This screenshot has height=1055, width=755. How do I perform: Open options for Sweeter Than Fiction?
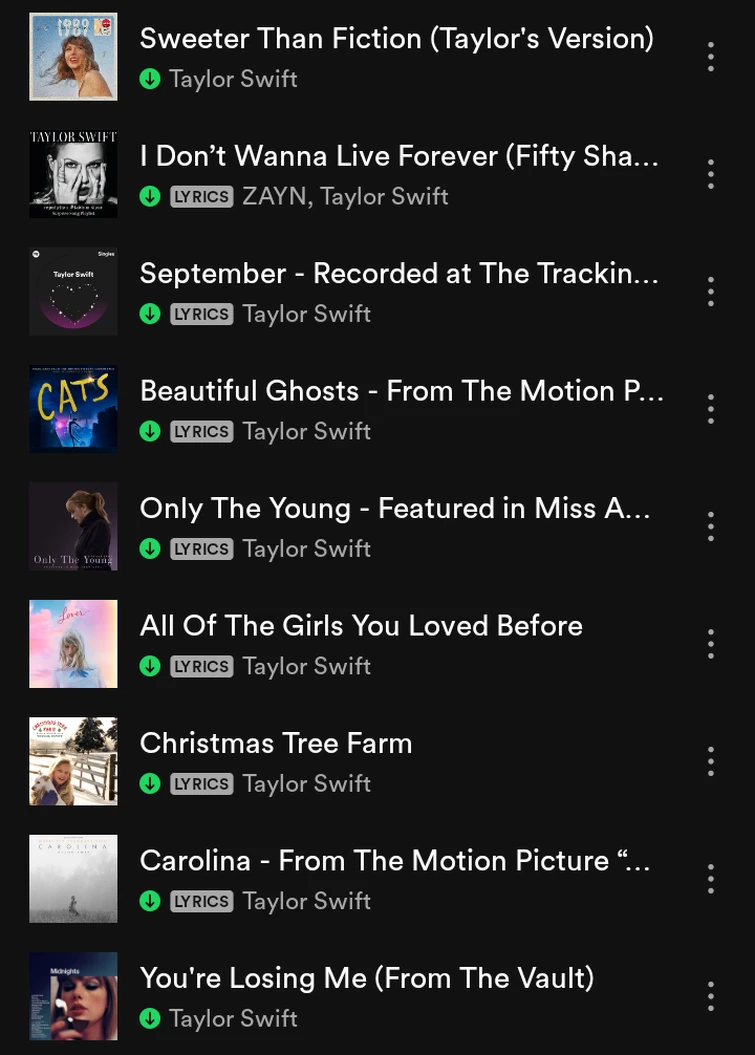[711, 57]
